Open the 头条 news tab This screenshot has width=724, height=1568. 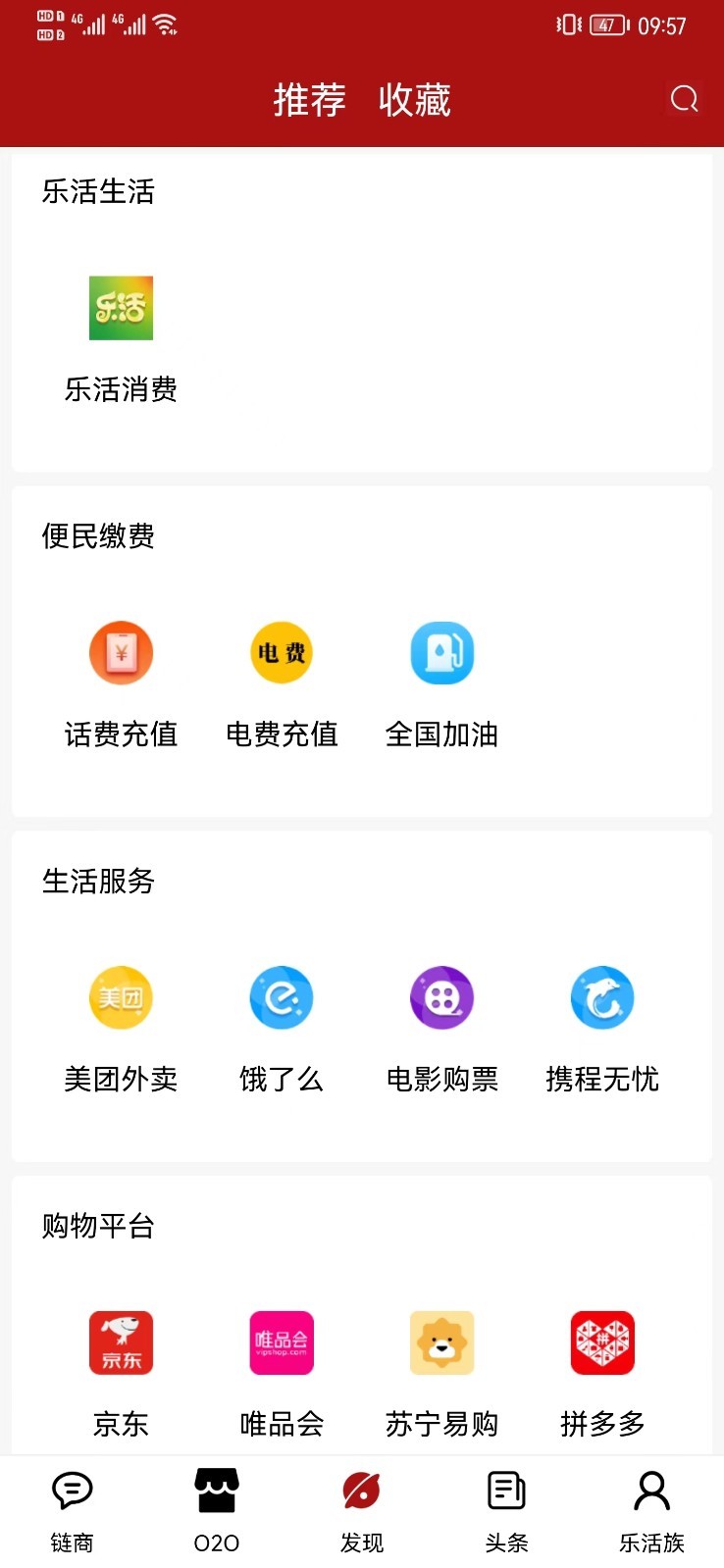[x=506, y=1511]
